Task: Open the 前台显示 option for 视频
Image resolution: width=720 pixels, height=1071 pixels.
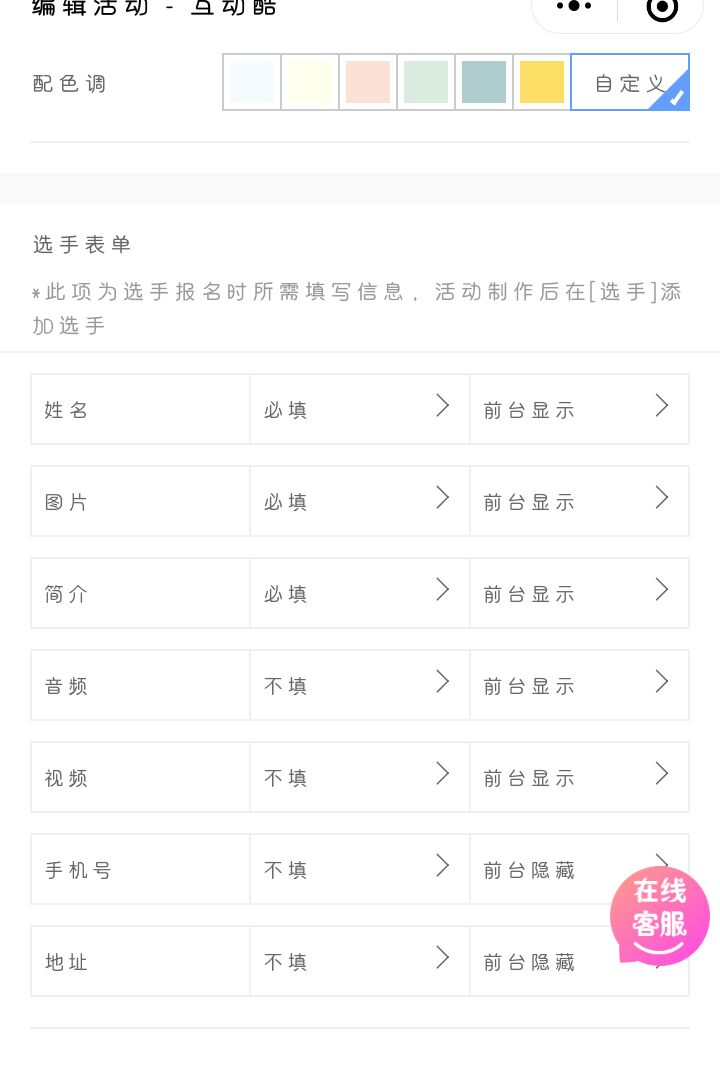Action: (x=579, y=777)
